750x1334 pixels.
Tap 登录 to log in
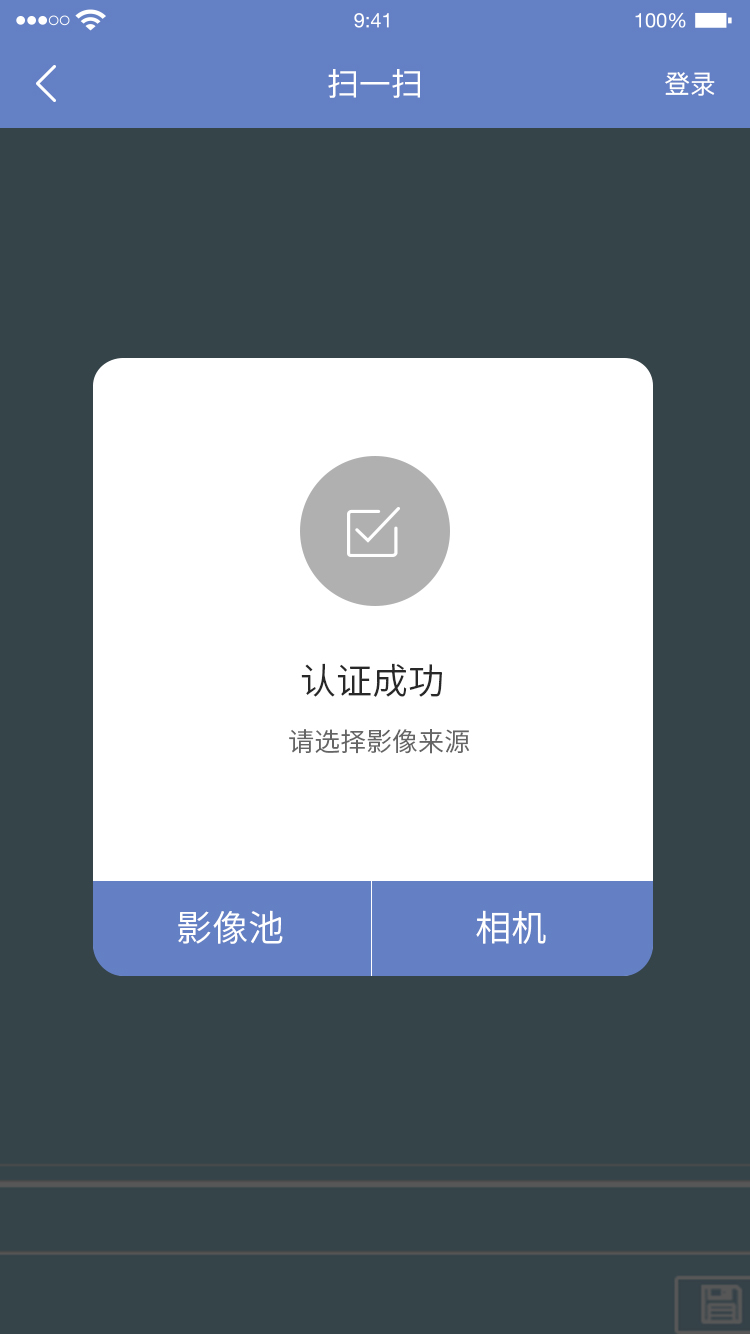(690, 84)
